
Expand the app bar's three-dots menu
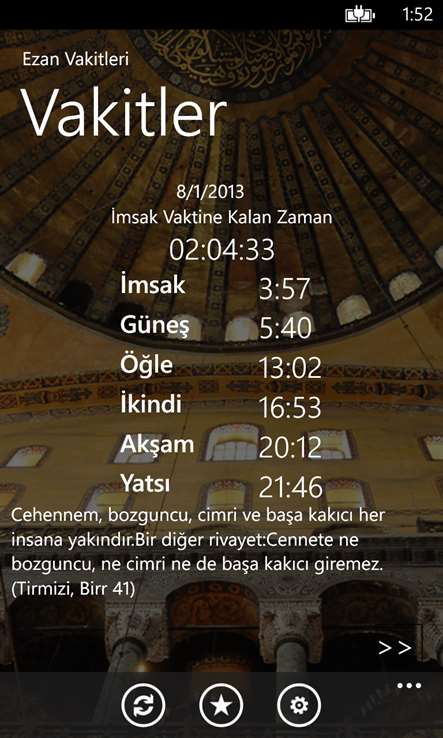coord(409,685)
